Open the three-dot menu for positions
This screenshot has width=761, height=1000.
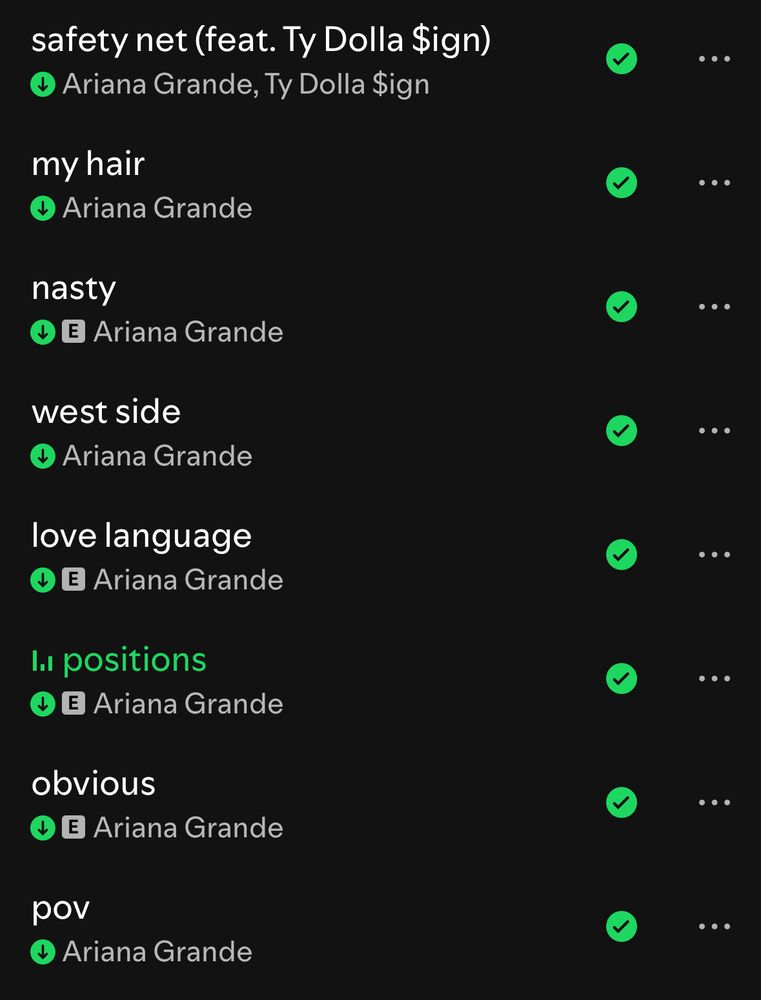(714, 679)
